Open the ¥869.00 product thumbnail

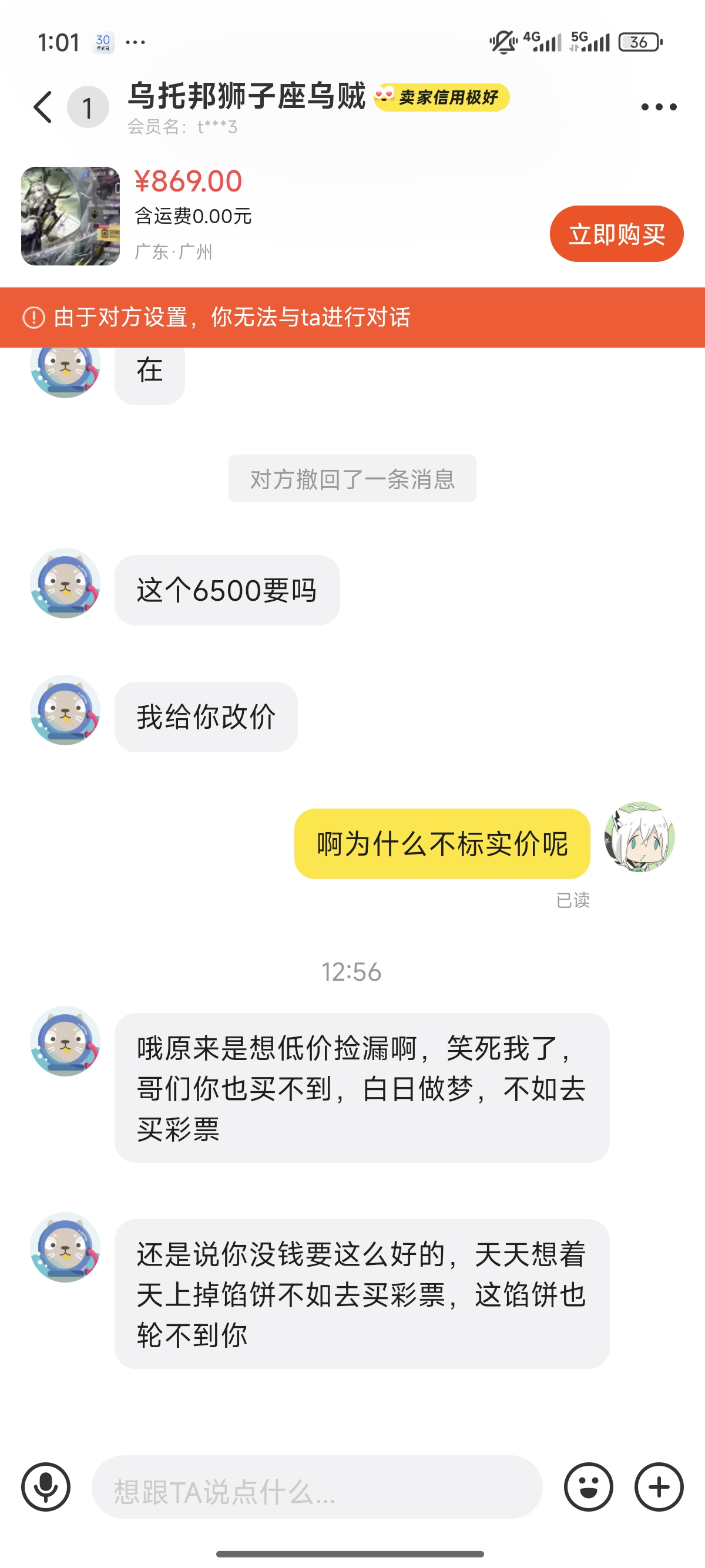click(70, 216)
